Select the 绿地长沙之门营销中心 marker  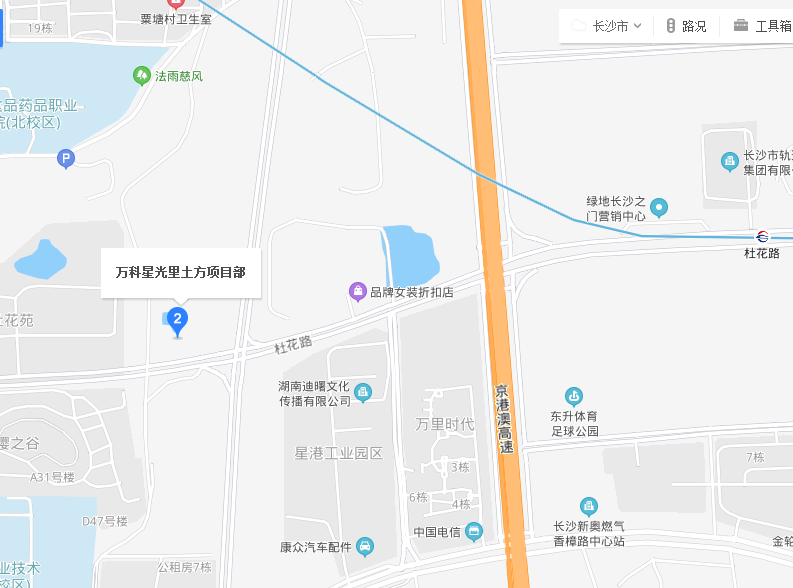pos(659,208)
